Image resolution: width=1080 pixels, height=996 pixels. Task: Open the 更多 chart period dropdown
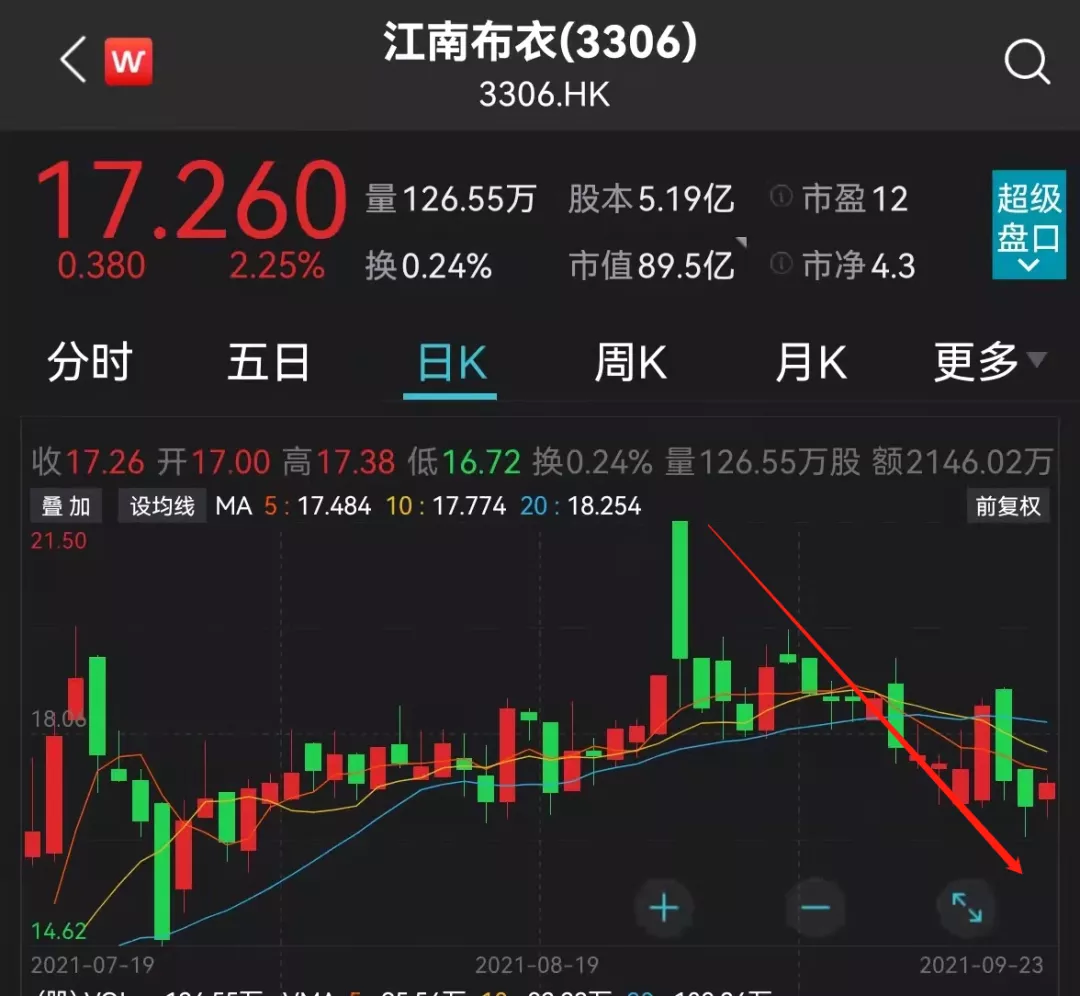click(988, 361)
